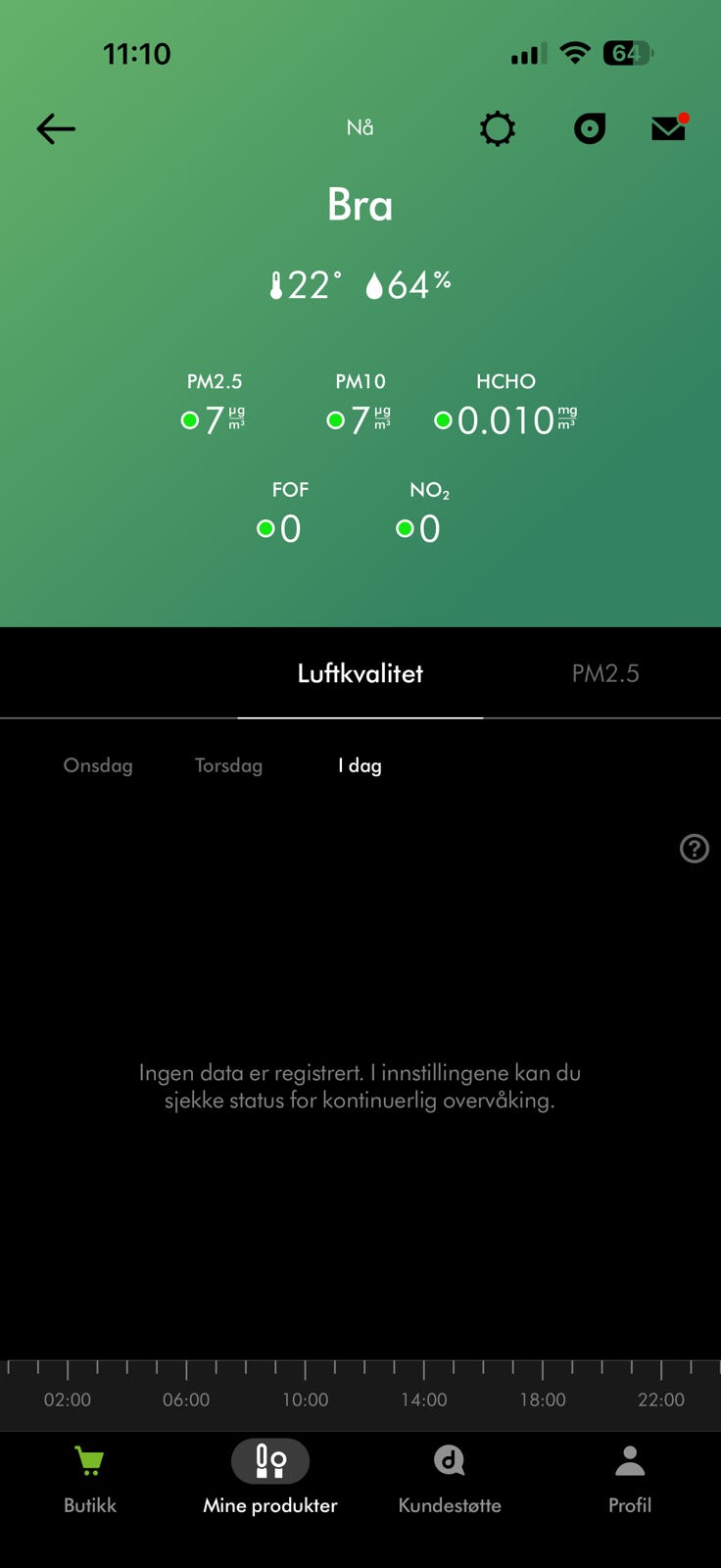721x1568 pixels.
Task: Open the help question mark icon
Action: (x=695, y=849)
